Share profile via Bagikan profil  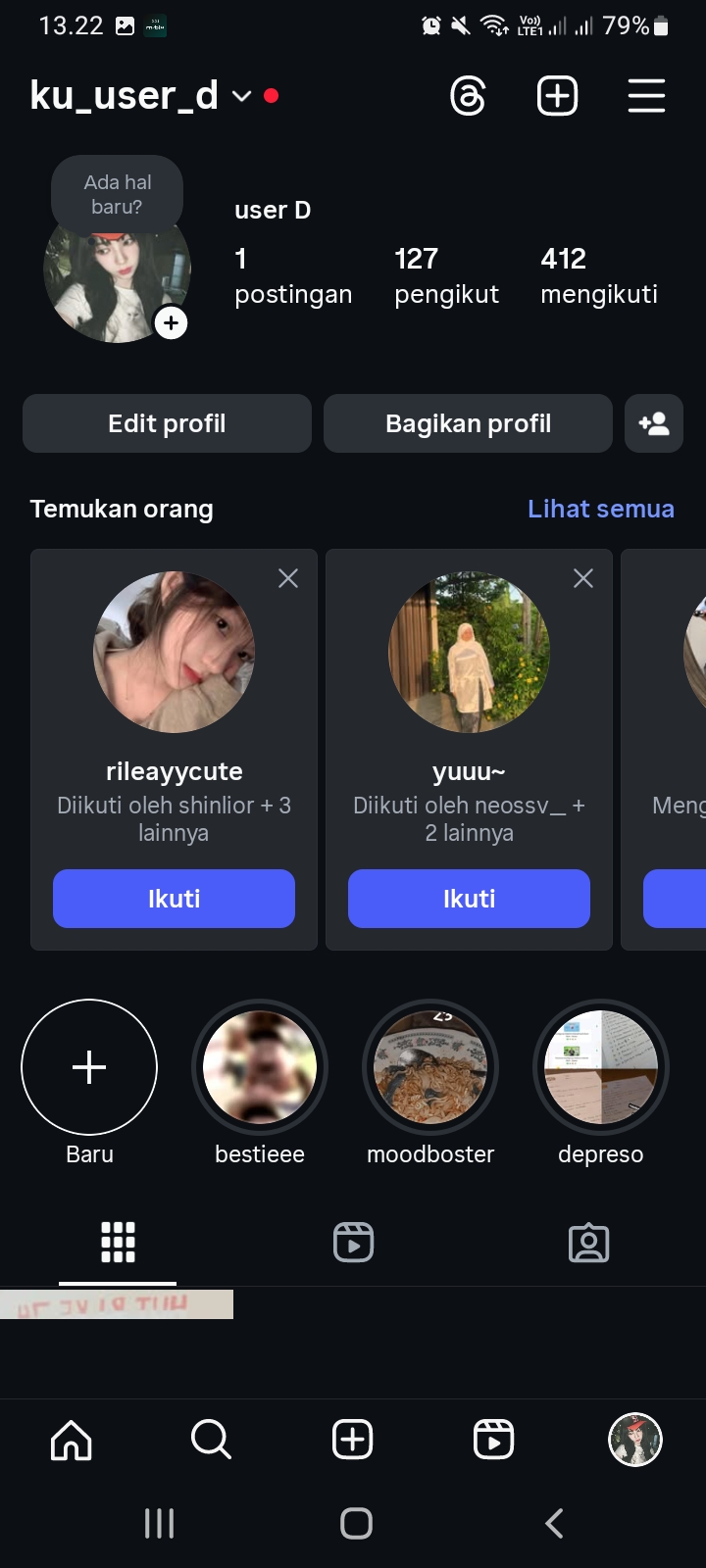pyautogui.click(x=468, y=423)
